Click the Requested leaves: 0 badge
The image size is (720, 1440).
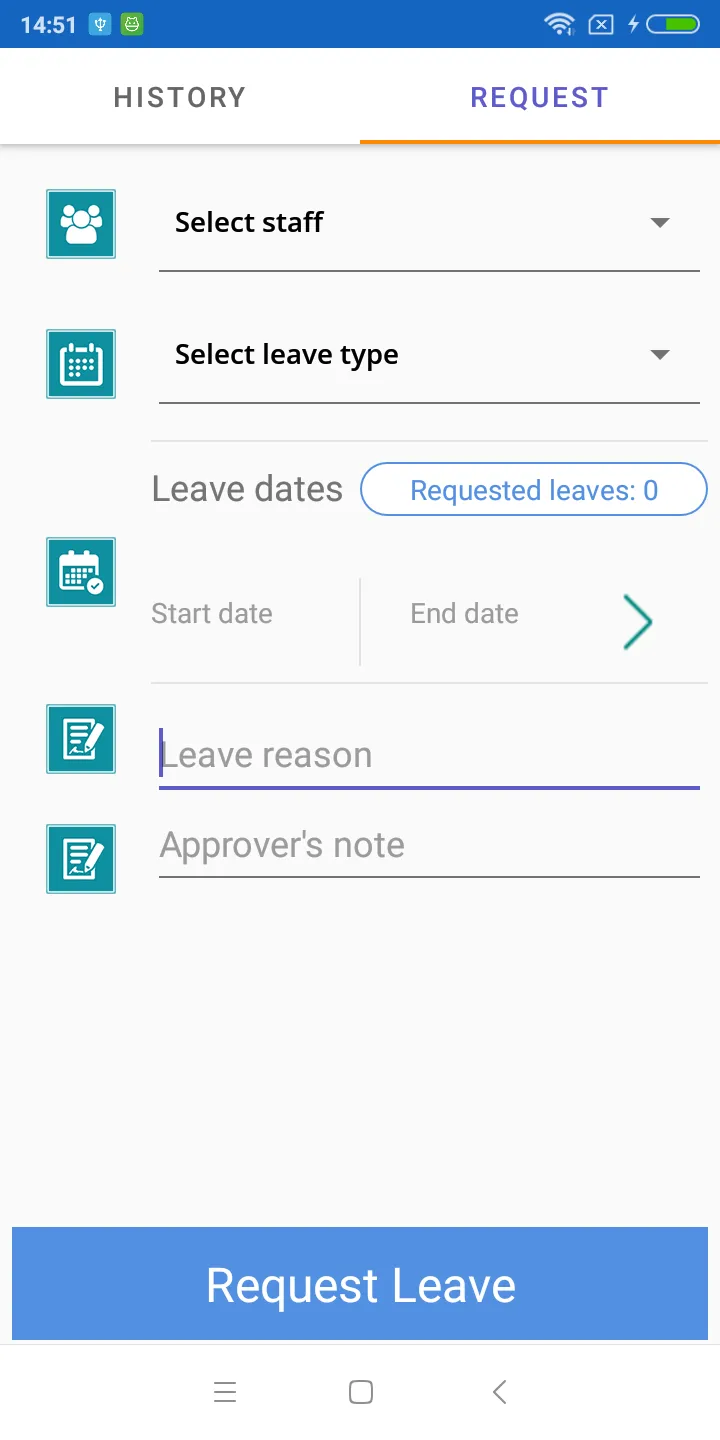534,489
